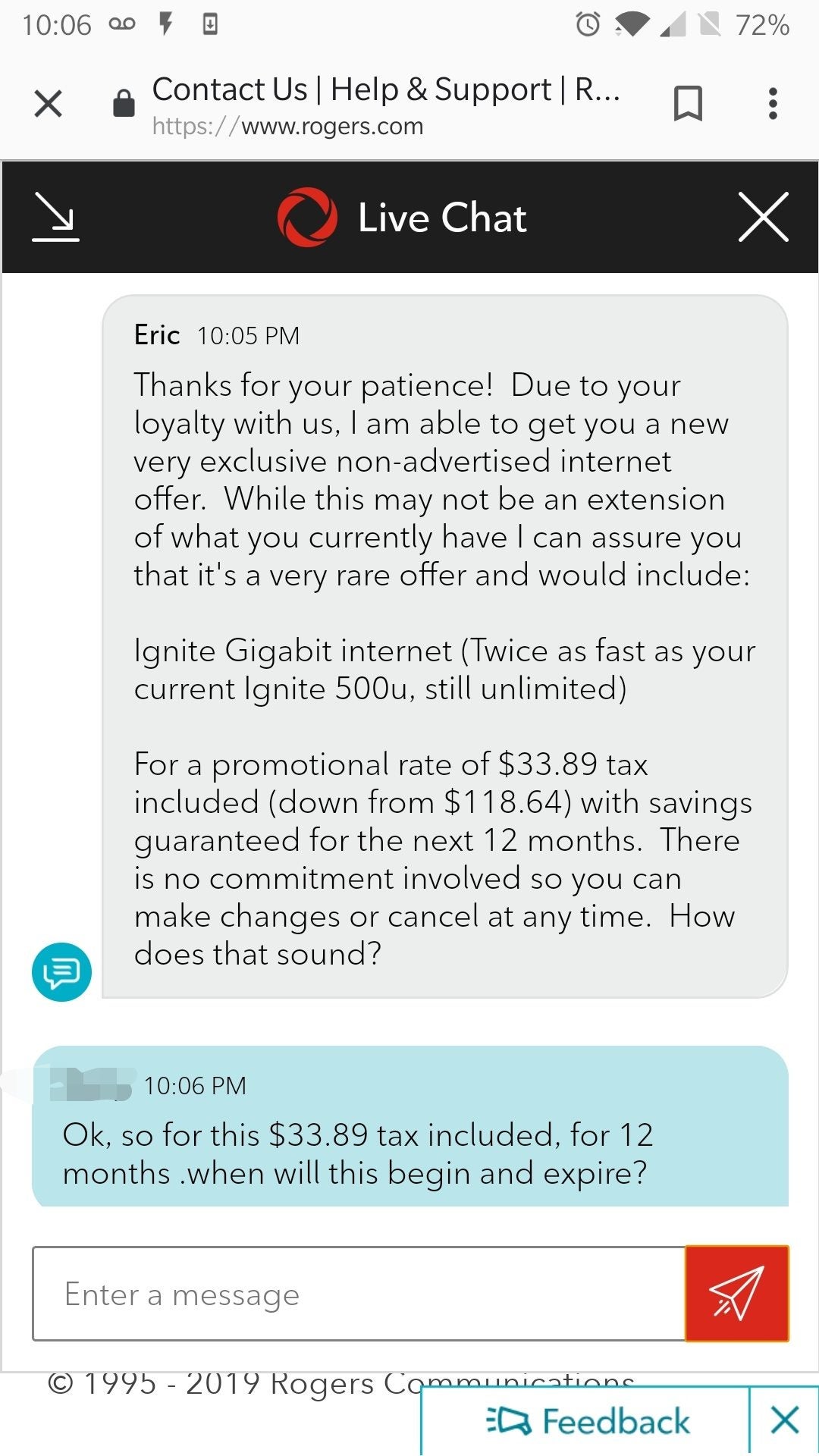Focus the Enter a message field
The image size is (819, 1456).
pos(358,1294)
